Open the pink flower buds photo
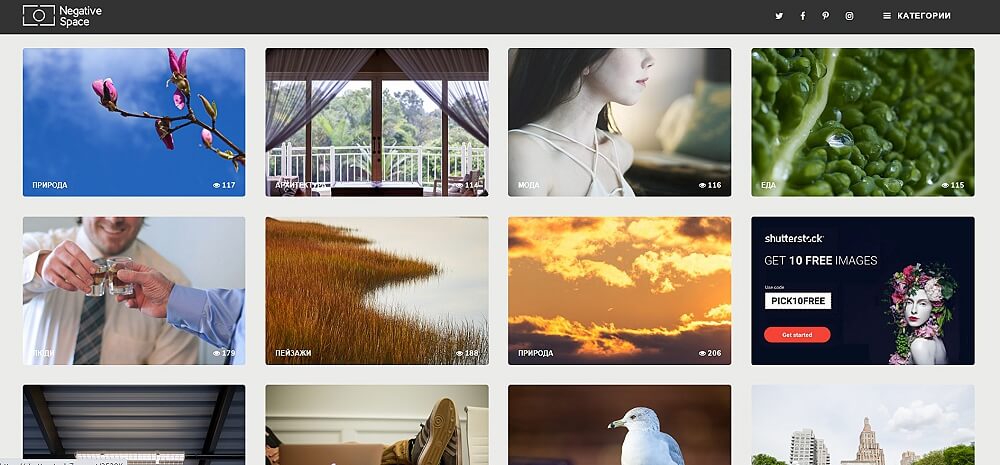The image size is (1000, 465). click(134, 122)
